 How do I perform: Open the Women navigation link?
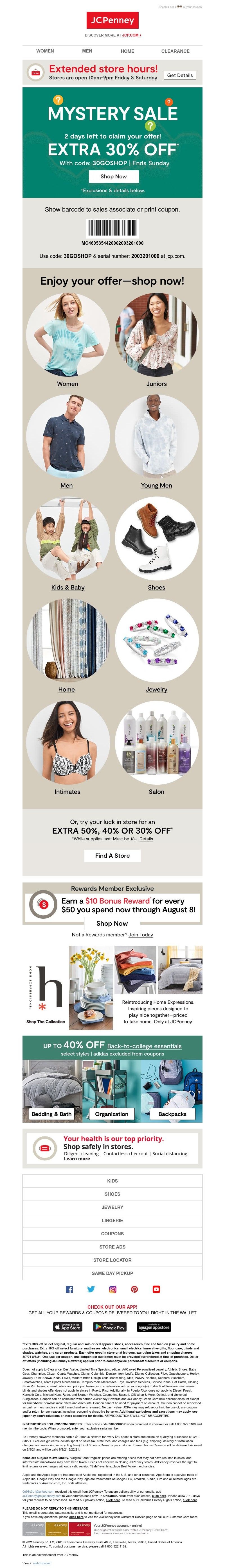[x=45, y=51]
